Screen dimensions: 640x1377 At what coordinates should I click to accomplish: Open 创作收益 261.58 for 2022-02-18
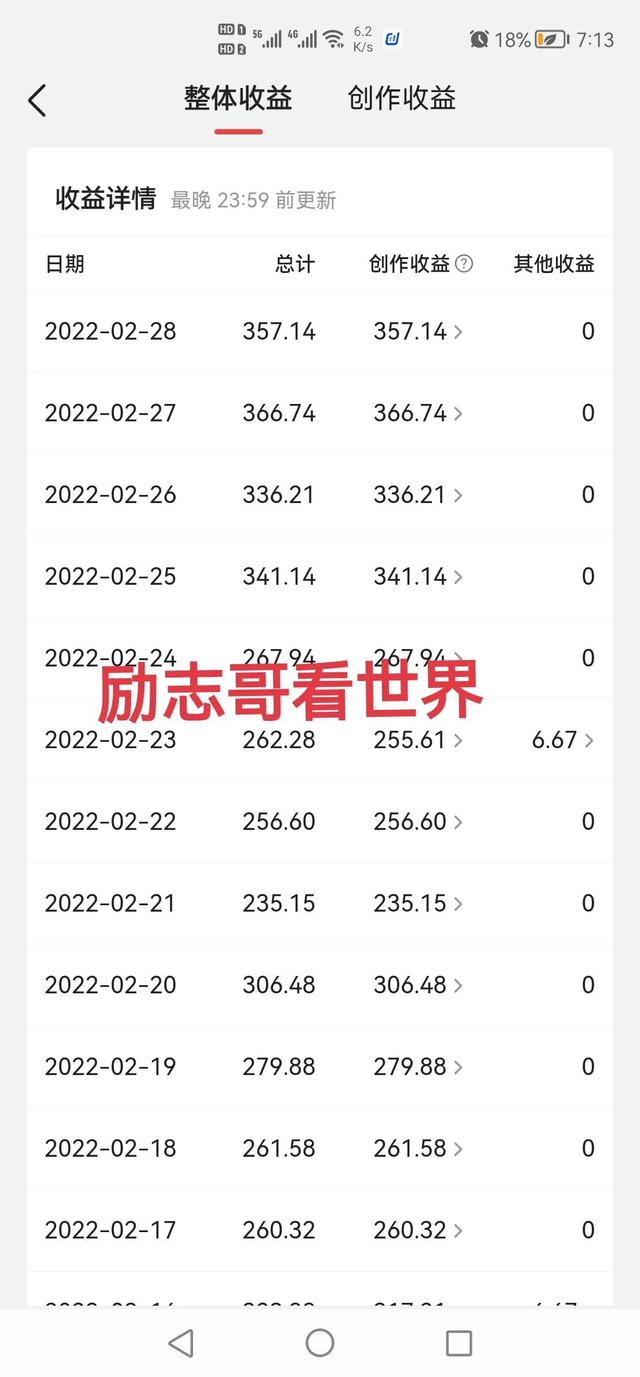click(x=418, y=1149)
